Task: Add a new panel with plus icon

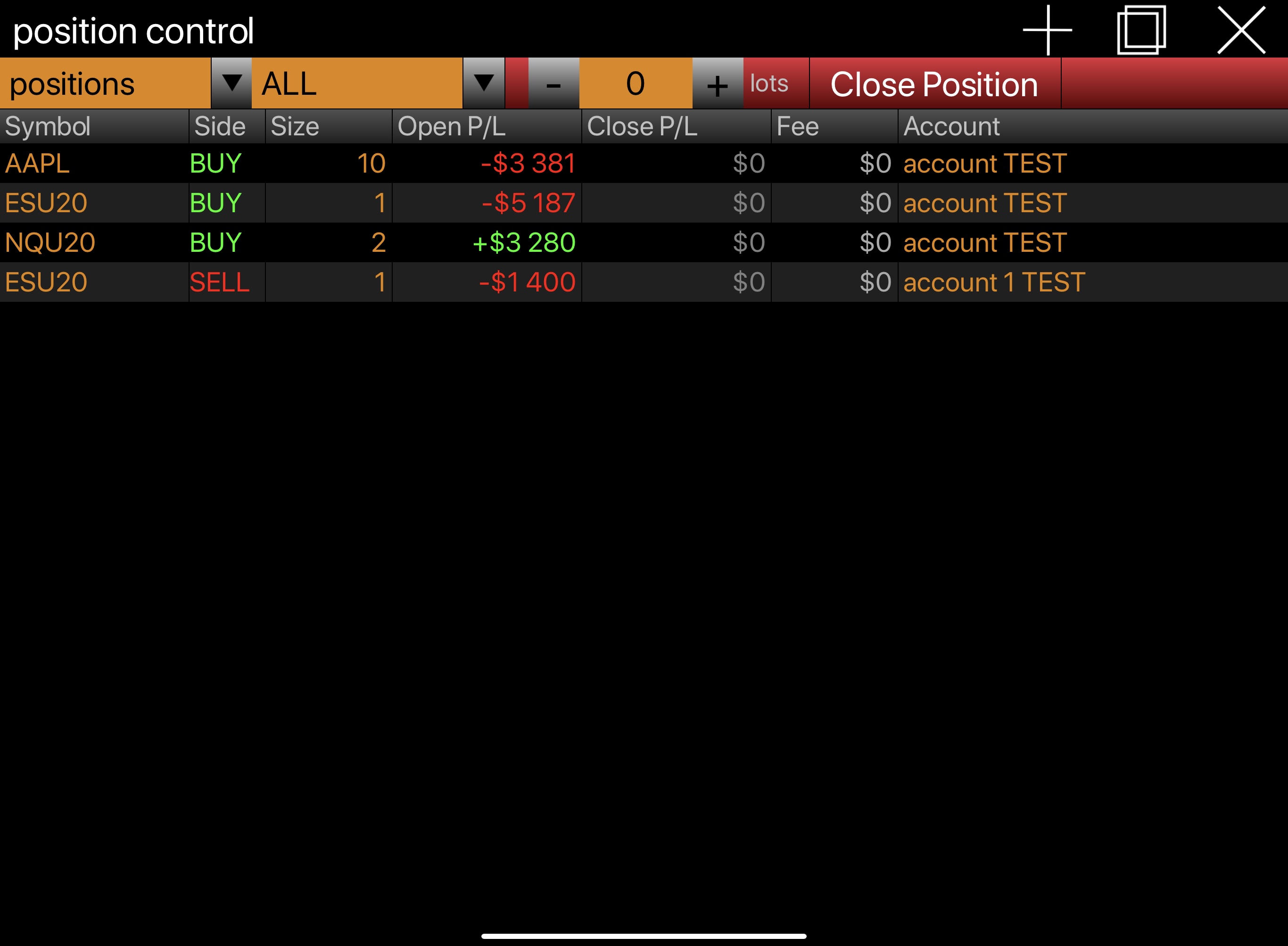Action: (1047, 30)
